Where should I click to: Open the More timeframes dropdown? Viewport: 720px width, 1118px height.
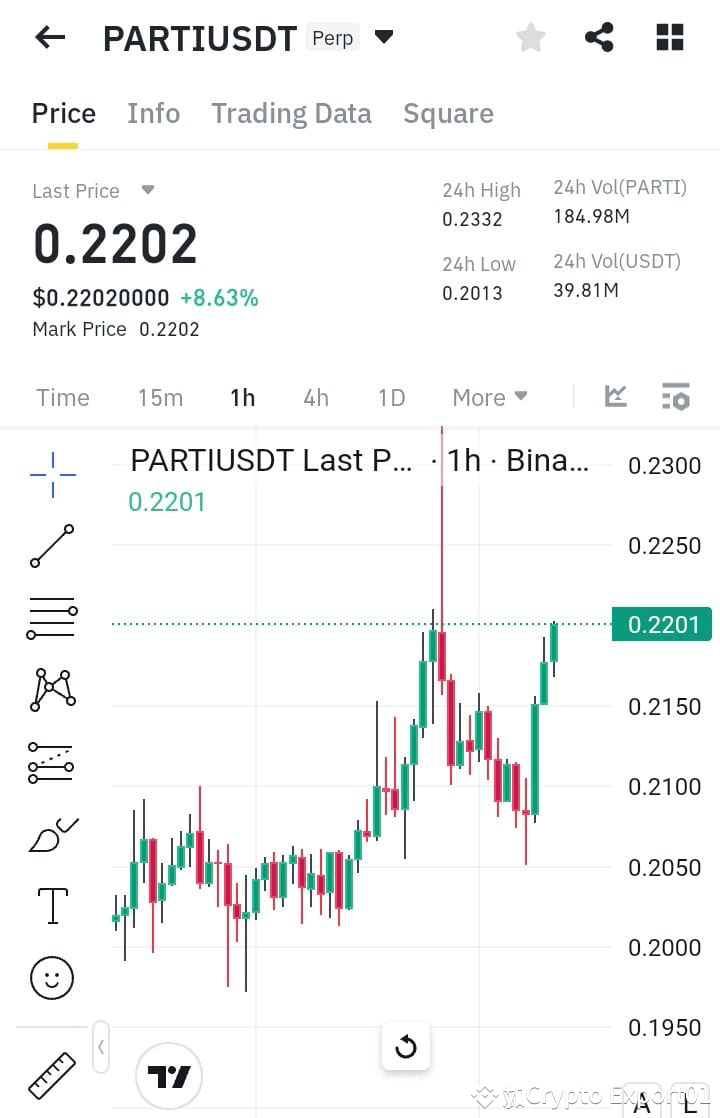click(x=489, y=397)
